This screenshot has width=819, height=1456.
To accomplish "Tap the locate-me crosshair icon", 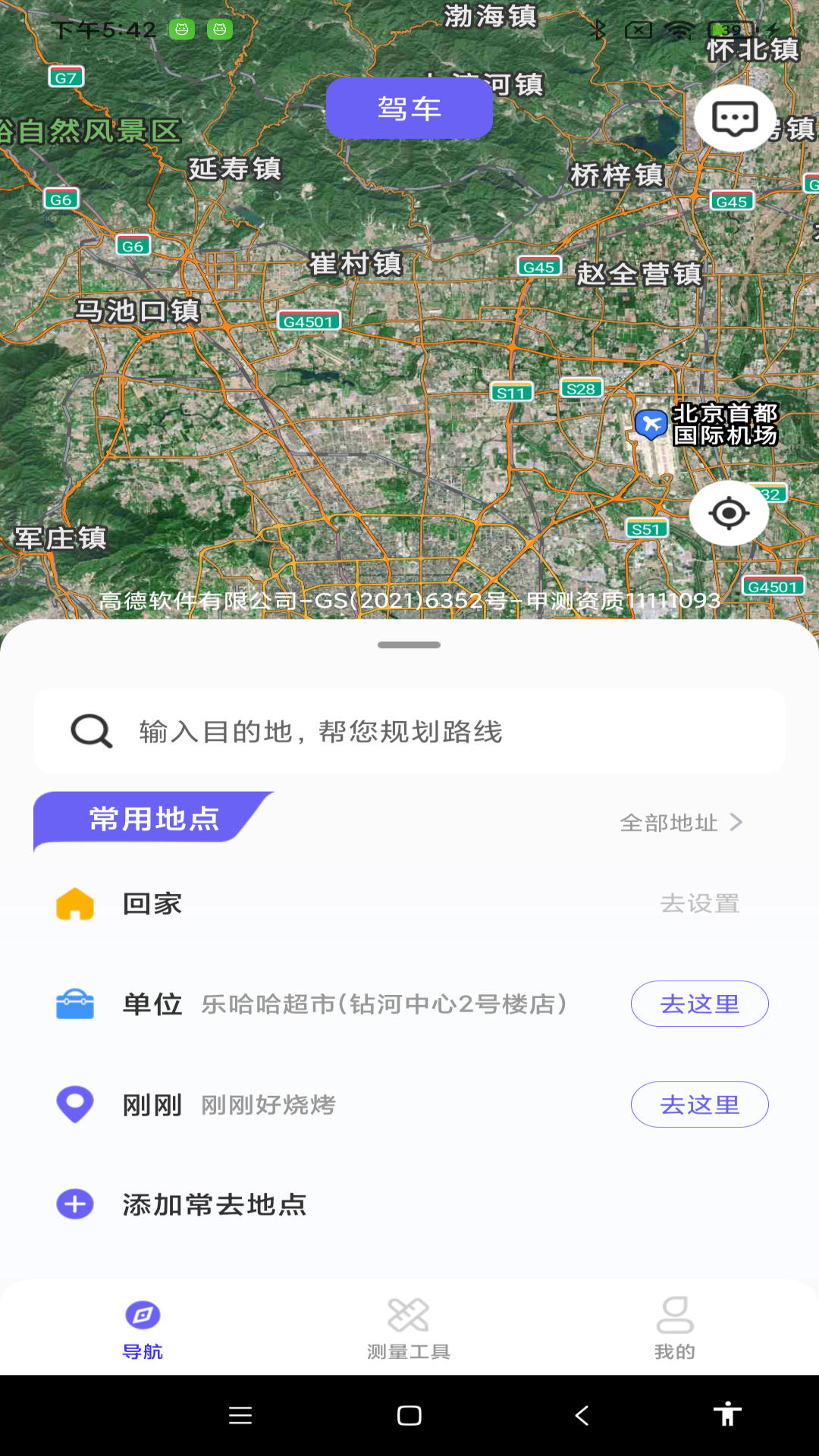I will 728,513.
